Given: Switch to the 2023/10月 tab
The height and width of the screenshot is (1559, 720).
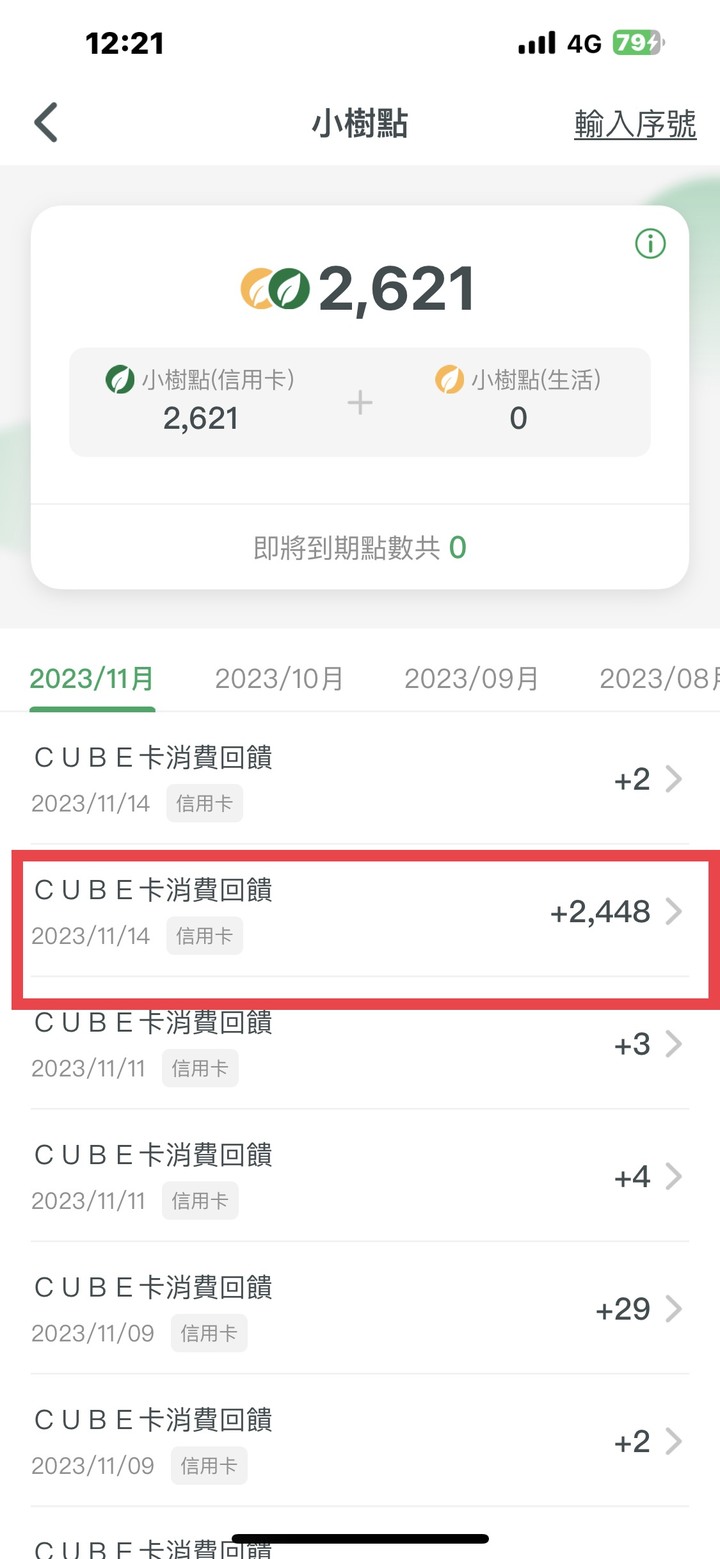Looking at the screenshot, I should point(280,678).
